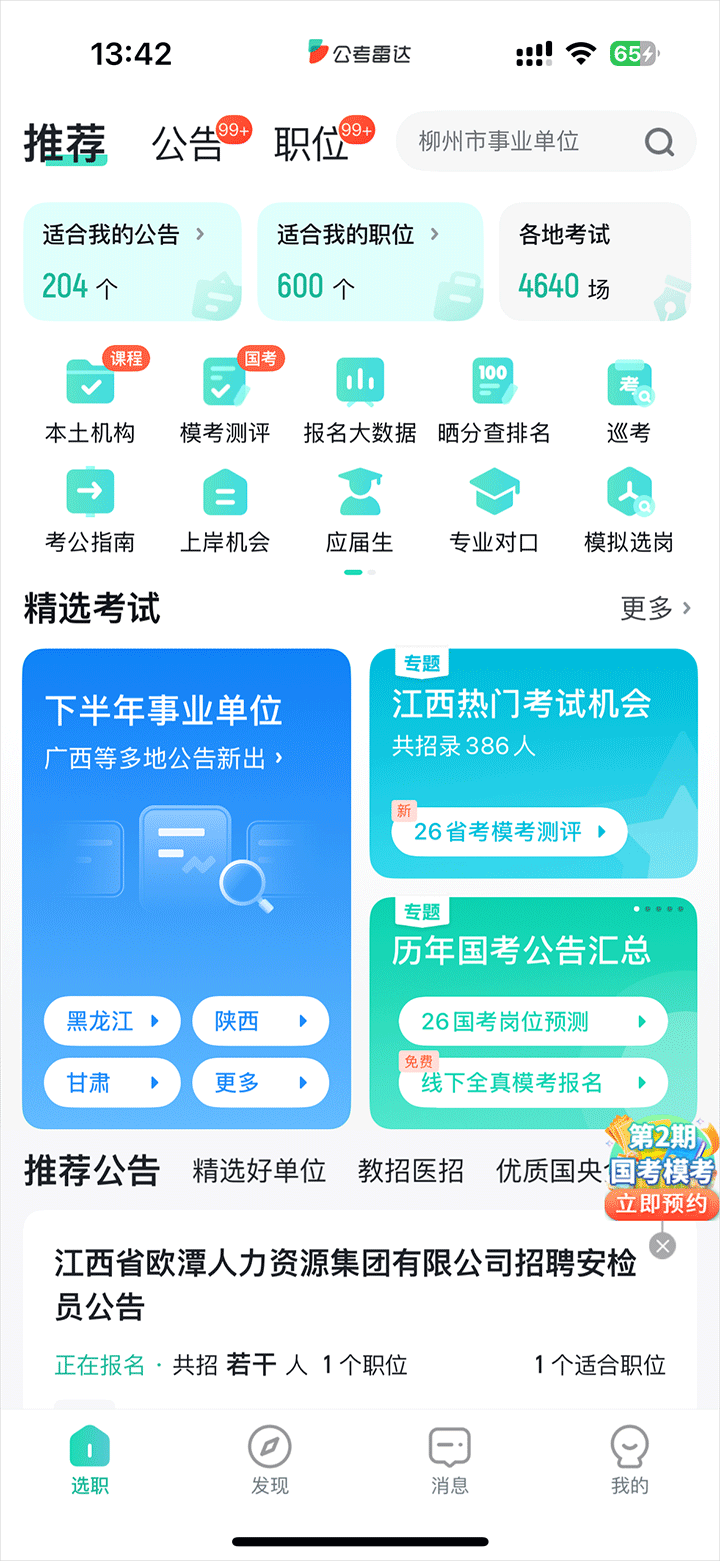This screenshot has height=1561, width=720.
Task: Open the search box for 柳州市事业单位
Action: 530,141
